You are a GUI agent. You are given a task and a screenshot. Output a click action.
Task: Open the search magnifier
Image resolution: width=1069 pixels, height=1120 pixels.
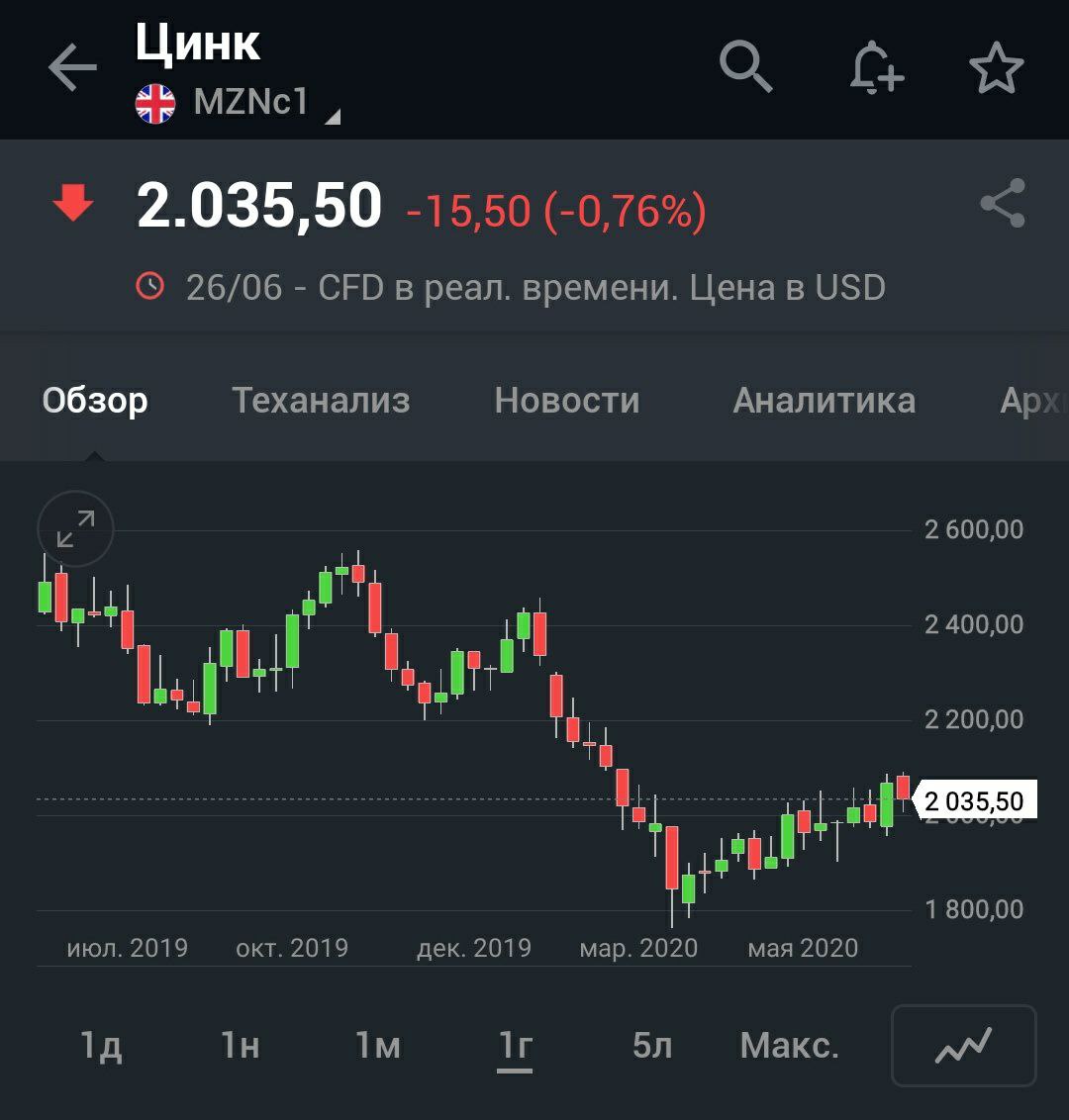click(744, 67)
